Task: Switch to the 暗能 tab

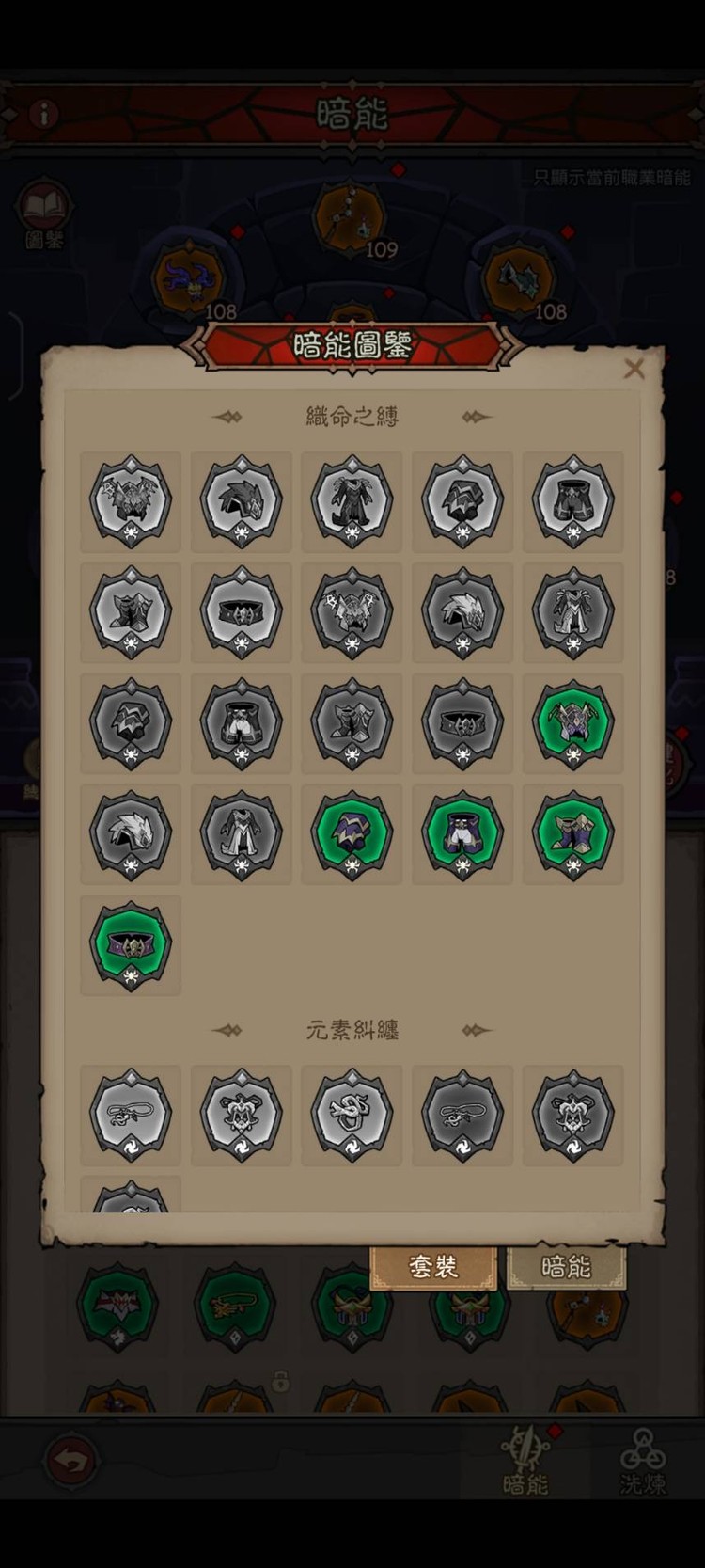Action: click(566, 1267)
